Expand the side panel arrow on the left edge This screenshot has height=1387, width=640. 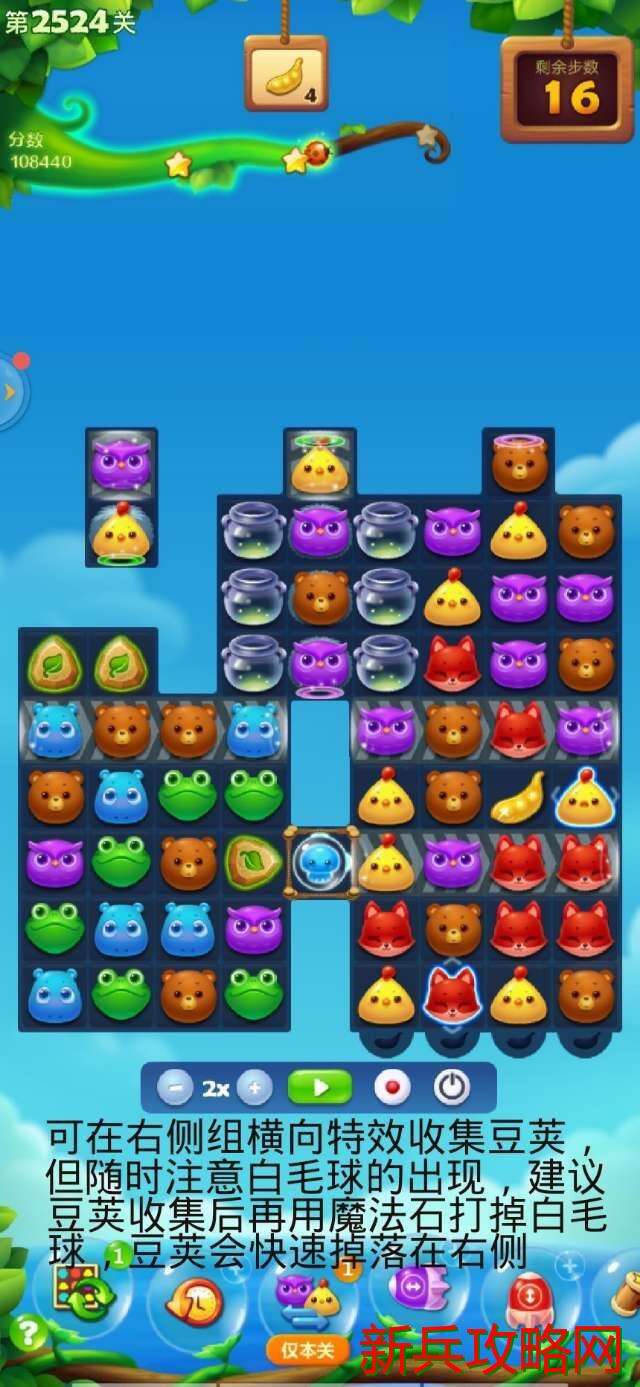click(x=10, y=392)
